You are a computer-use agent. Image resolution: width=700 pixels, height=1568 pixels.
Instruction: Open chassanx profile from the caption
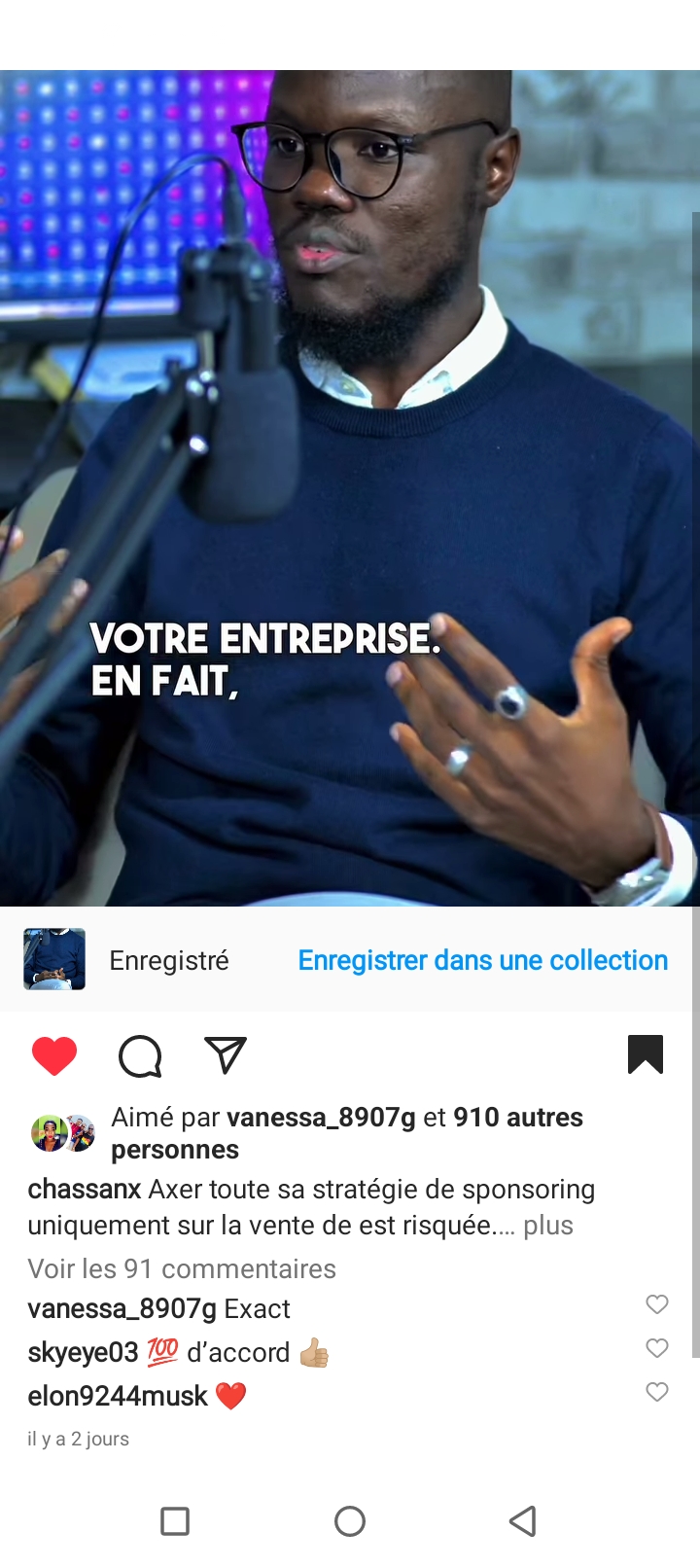click(84, 1190)
